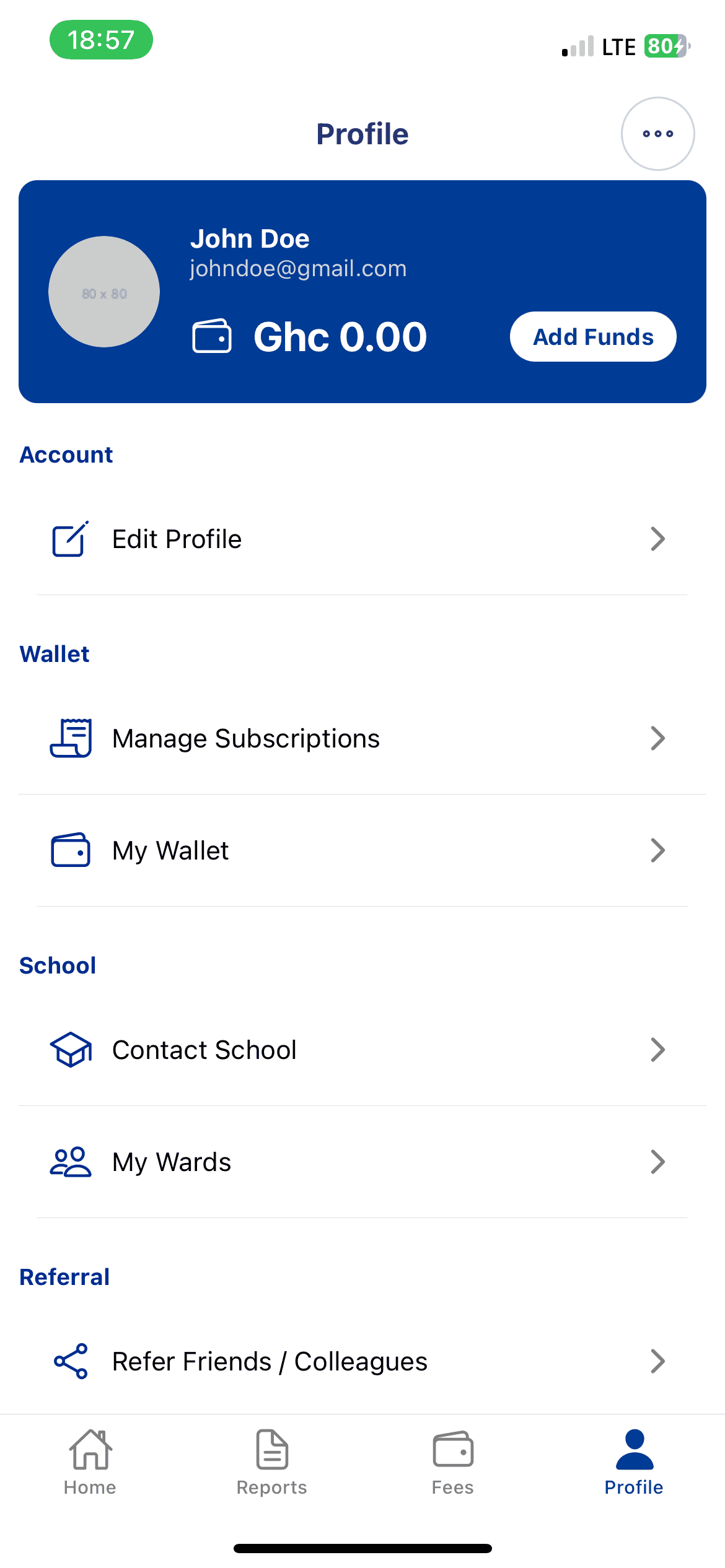Tap the Add Funds button
725x1568 pixels.
pyautogui.click(x=593, y=337)
